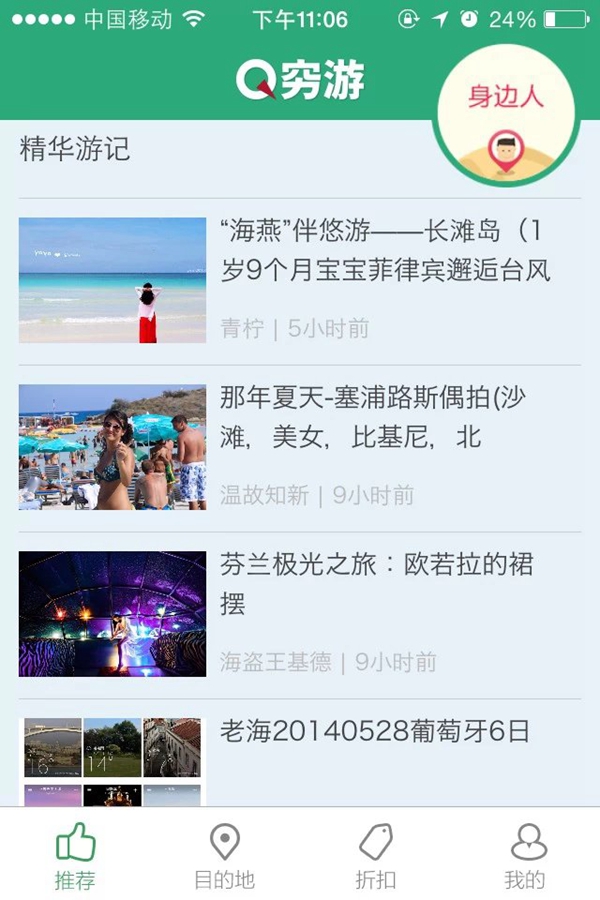This screenshot has height=900, width=600.
Task: Open the 身边人 nearby people button
Action: (x=506, y=115)
